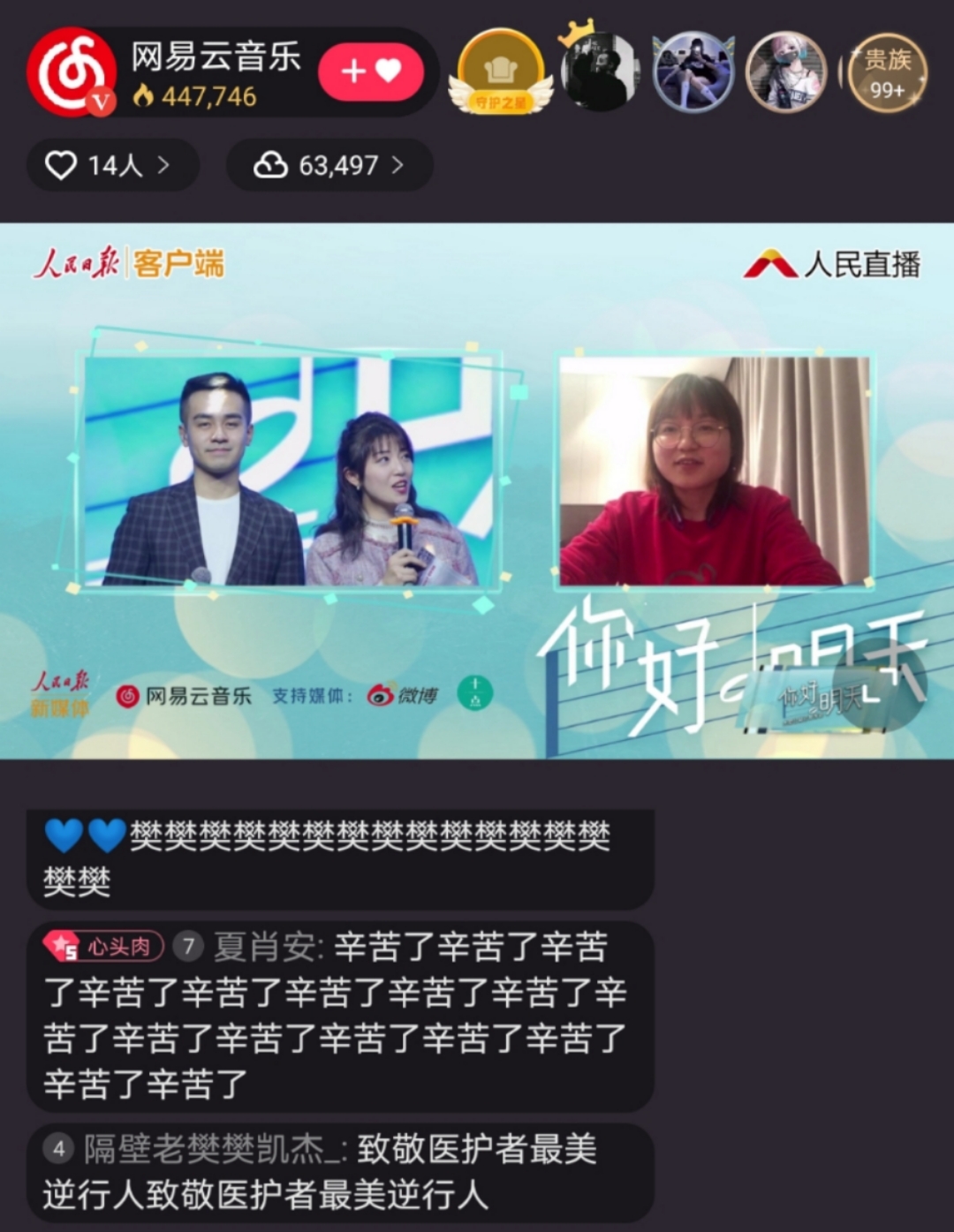Open the 贵族 99+ nobles list
The image size is (954, 1232).
(886, 73)
